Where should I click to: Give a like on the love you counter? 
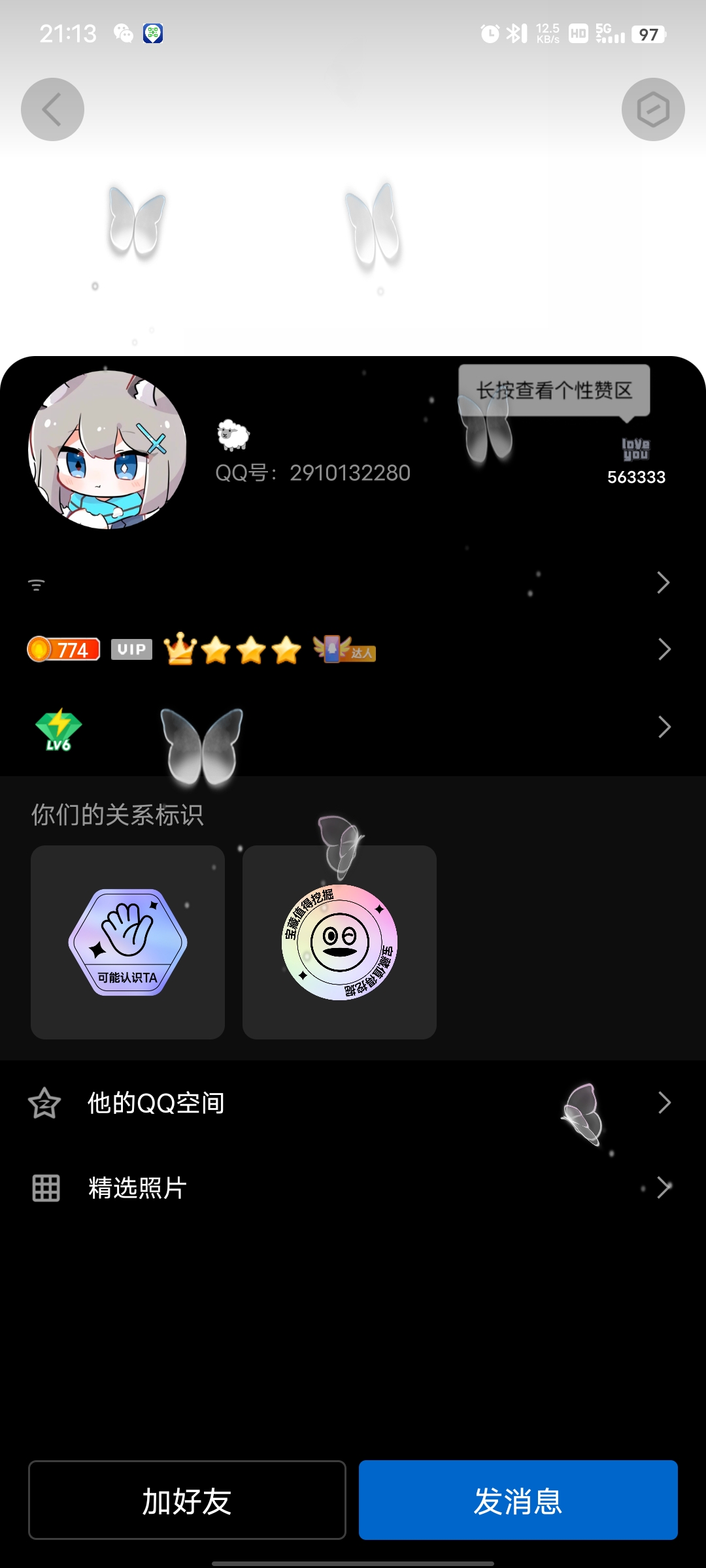pyautogui.click(x=636, y=461)
